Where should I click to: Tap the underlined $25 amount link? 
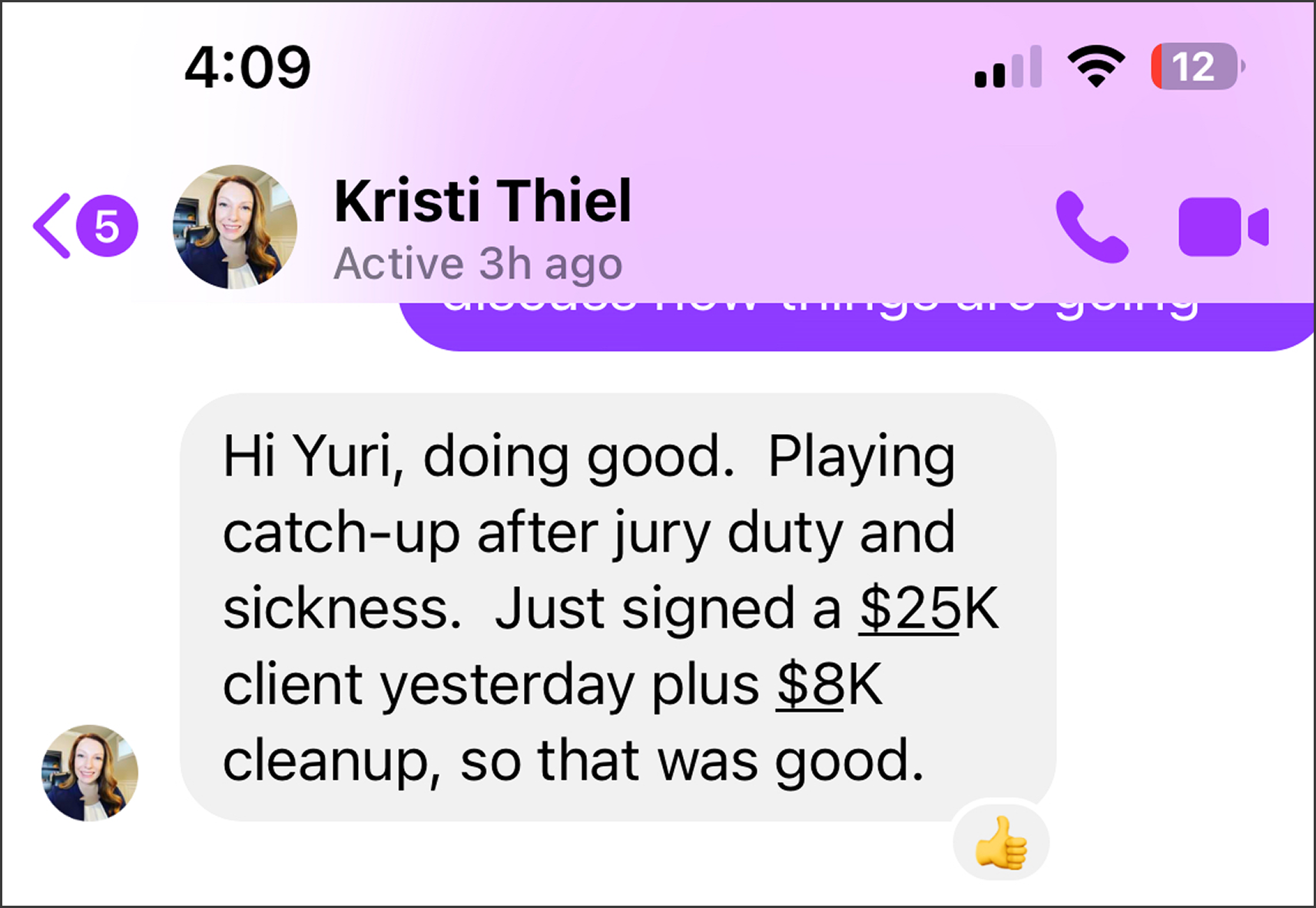coord(909,609)
